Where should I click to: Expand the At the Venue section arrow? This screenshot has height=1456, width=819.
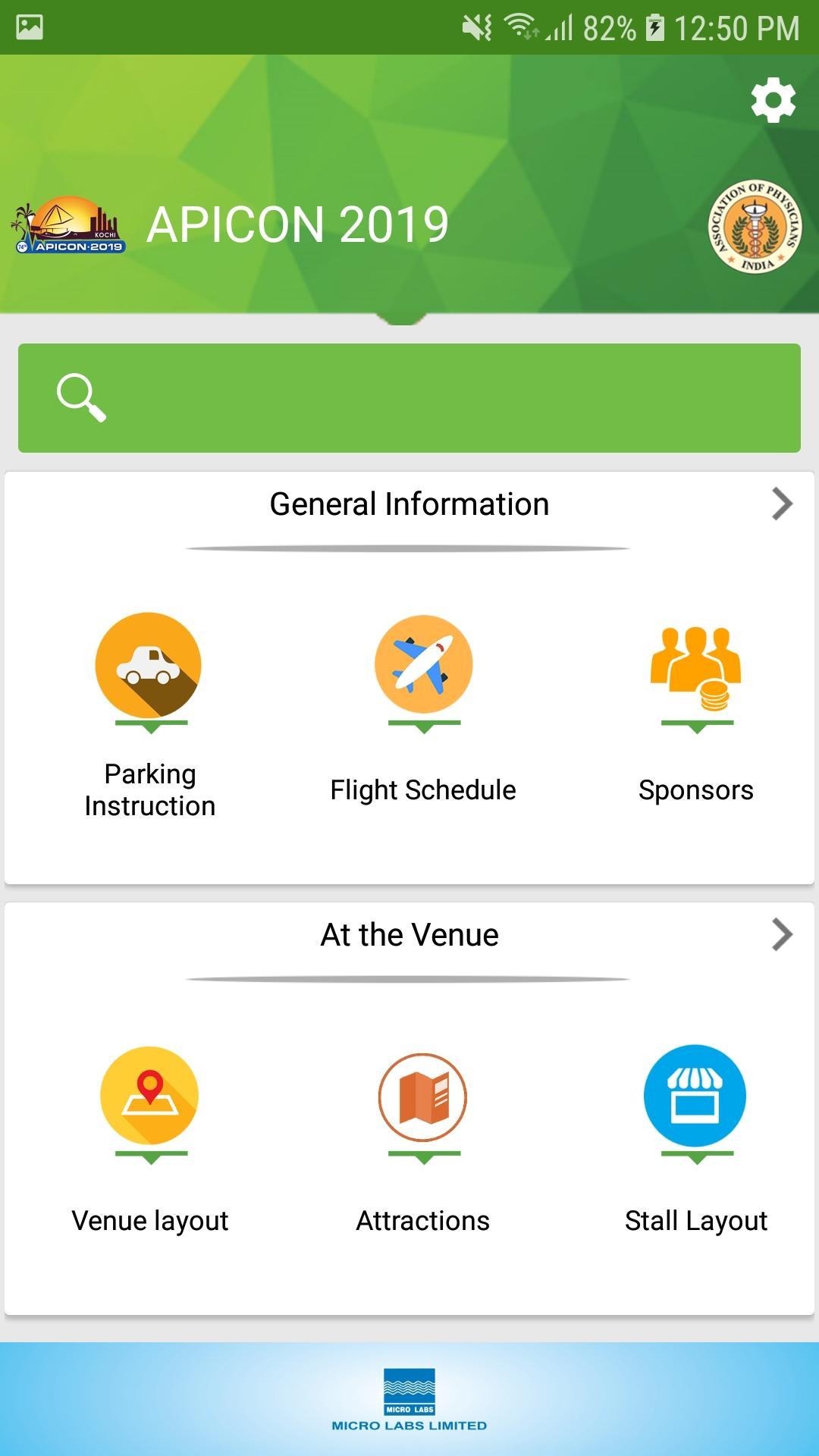(782, 935)
